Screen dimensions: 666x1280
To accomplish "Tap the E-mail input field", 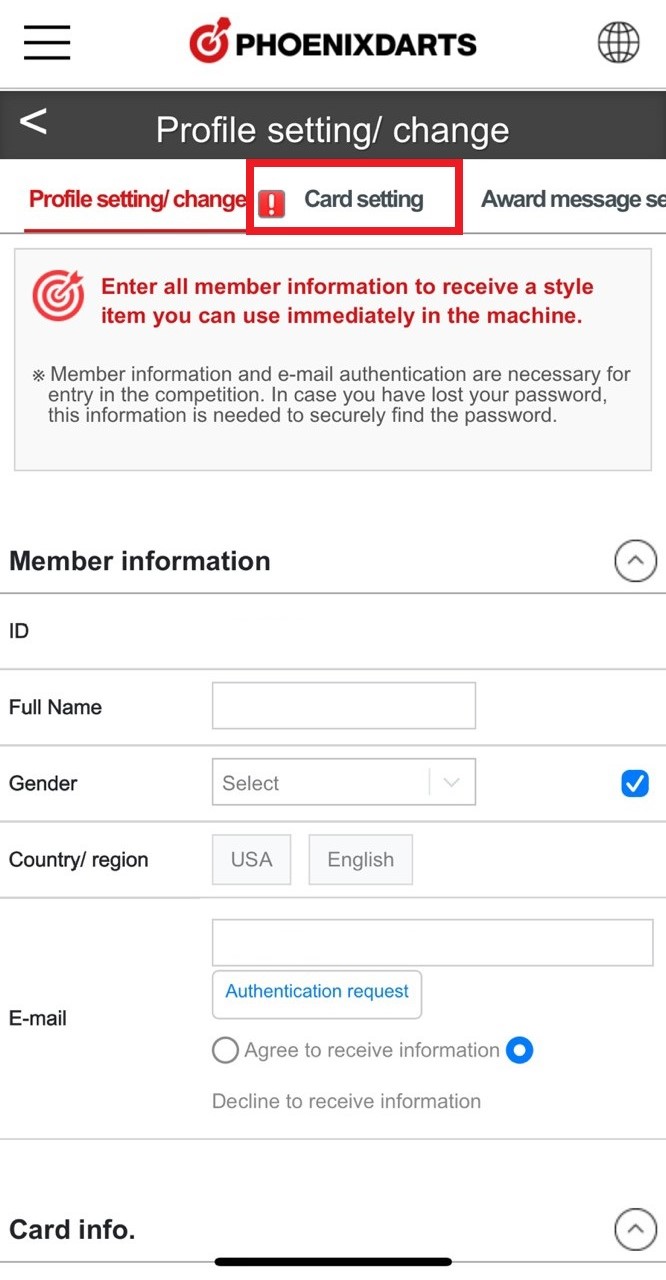I will point(432,942).
